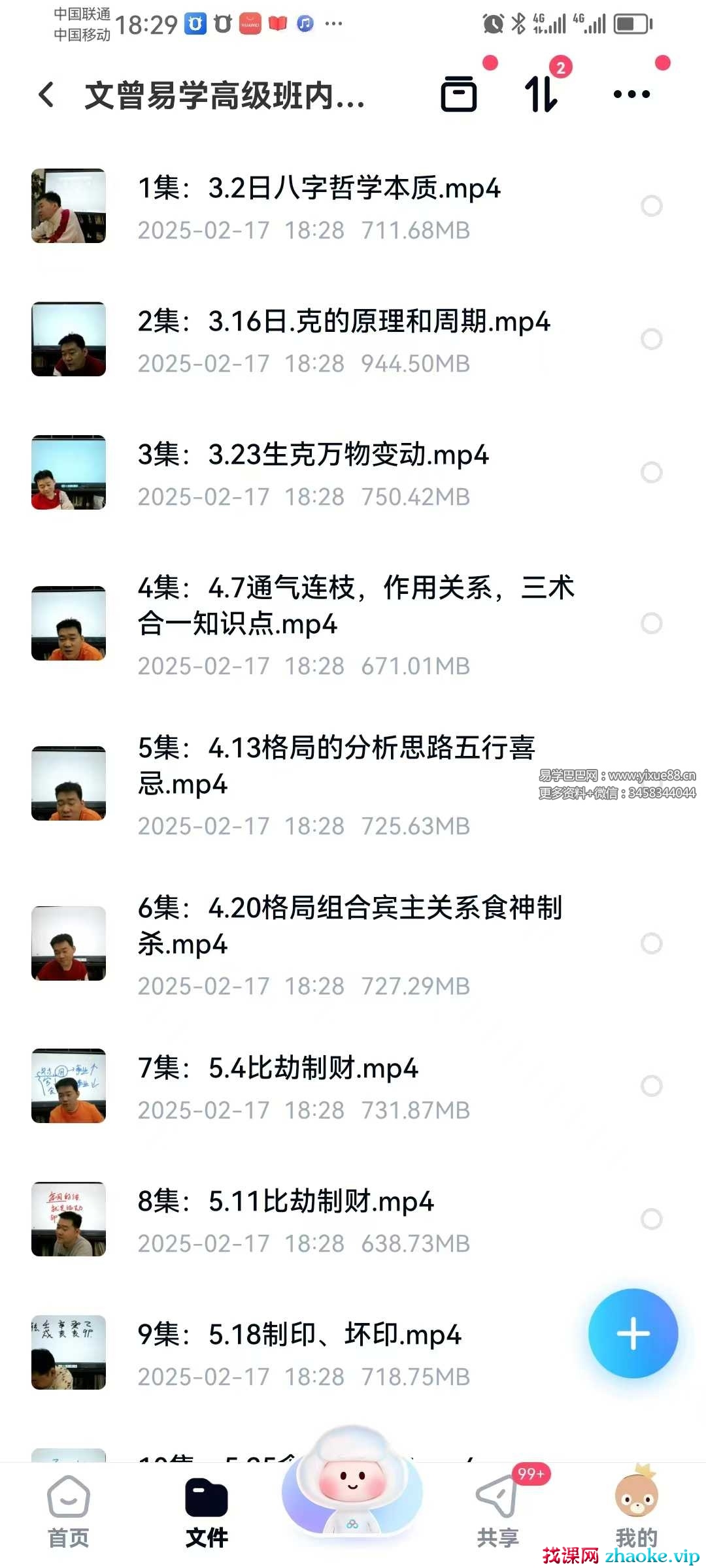This screenshot has height=1568, width=706.
Task: Tick the checkbox beside 4集 通气连枝
Action: tap(651, 623)
